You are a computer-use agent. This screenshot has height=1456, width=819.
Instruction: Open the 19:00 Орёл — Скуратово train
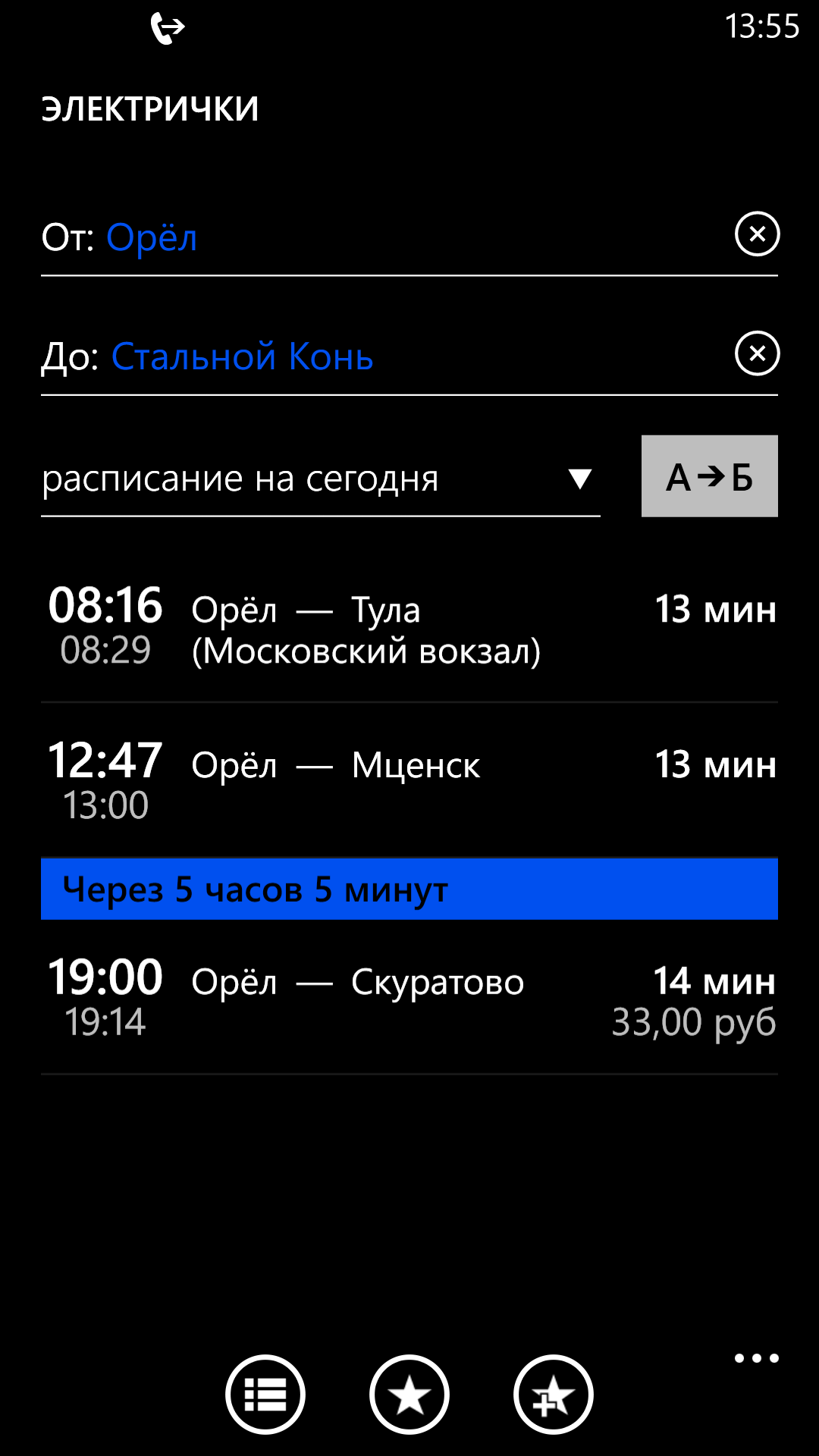click(x=409, y=999)
